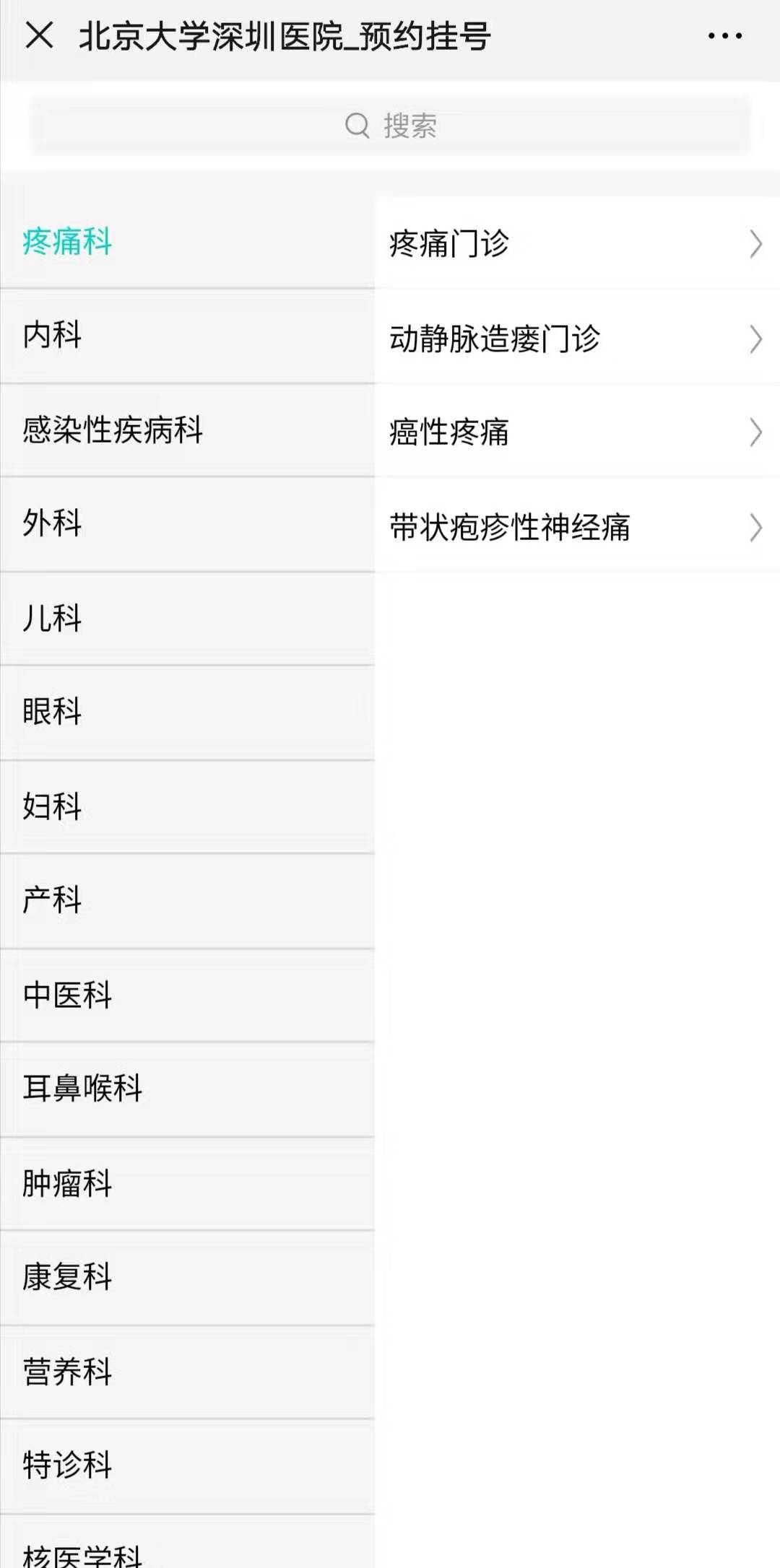Tap the 搜索 search field
The image size is (780, 1568).
[390, 126]
